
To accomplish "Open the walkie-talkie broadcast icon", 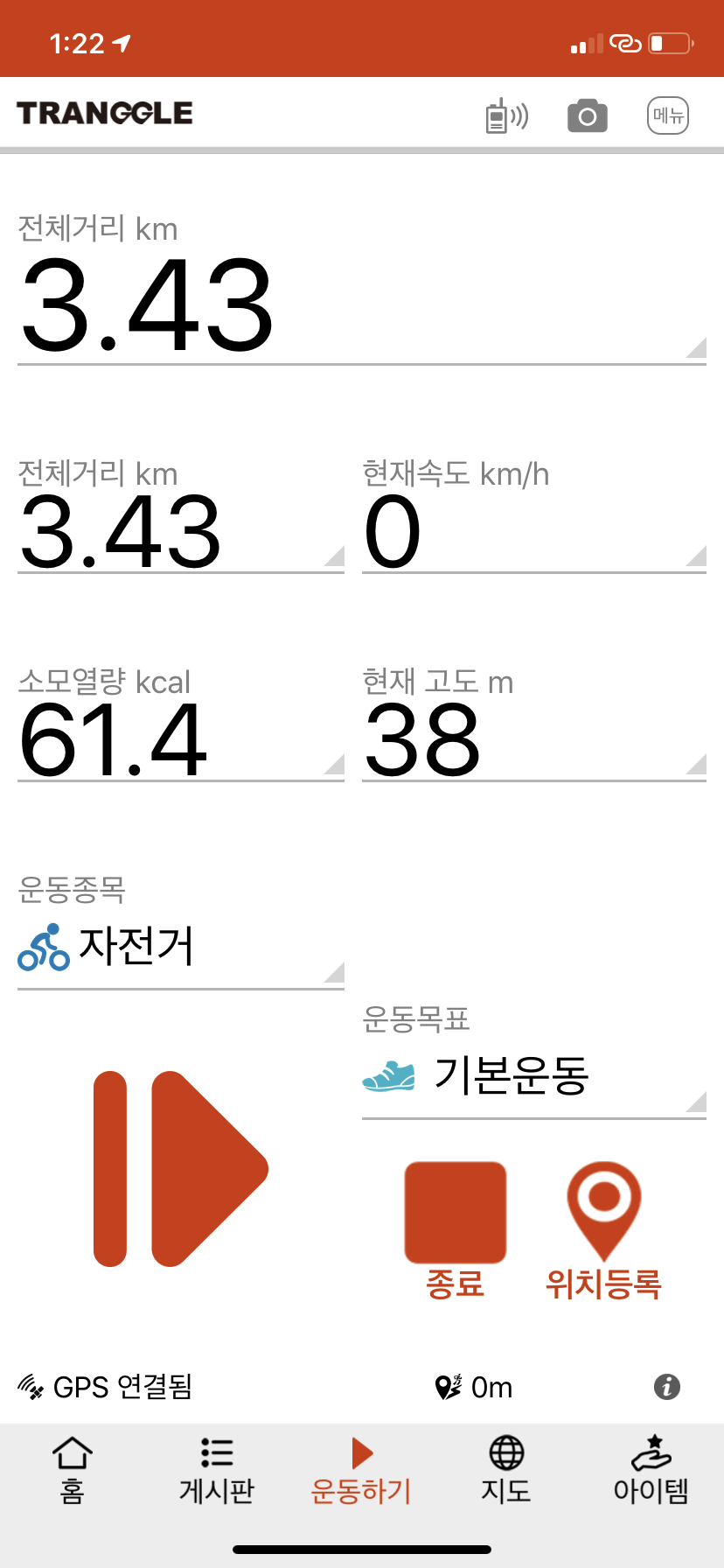I will [x=507, y=115].
